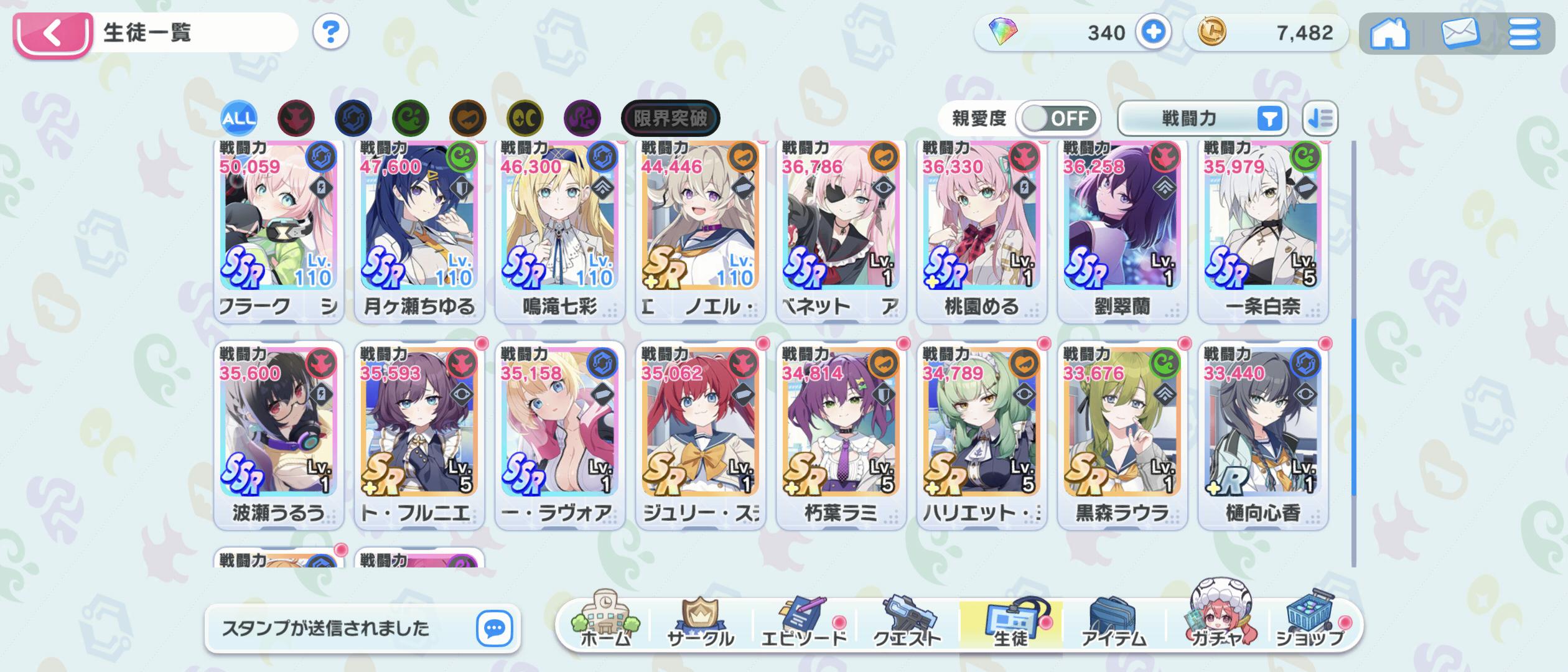Viewport: 1568px width, 672px height.
Task: Open the 戦闘力 sort dropdown
Action: [x=1202, y=118]
